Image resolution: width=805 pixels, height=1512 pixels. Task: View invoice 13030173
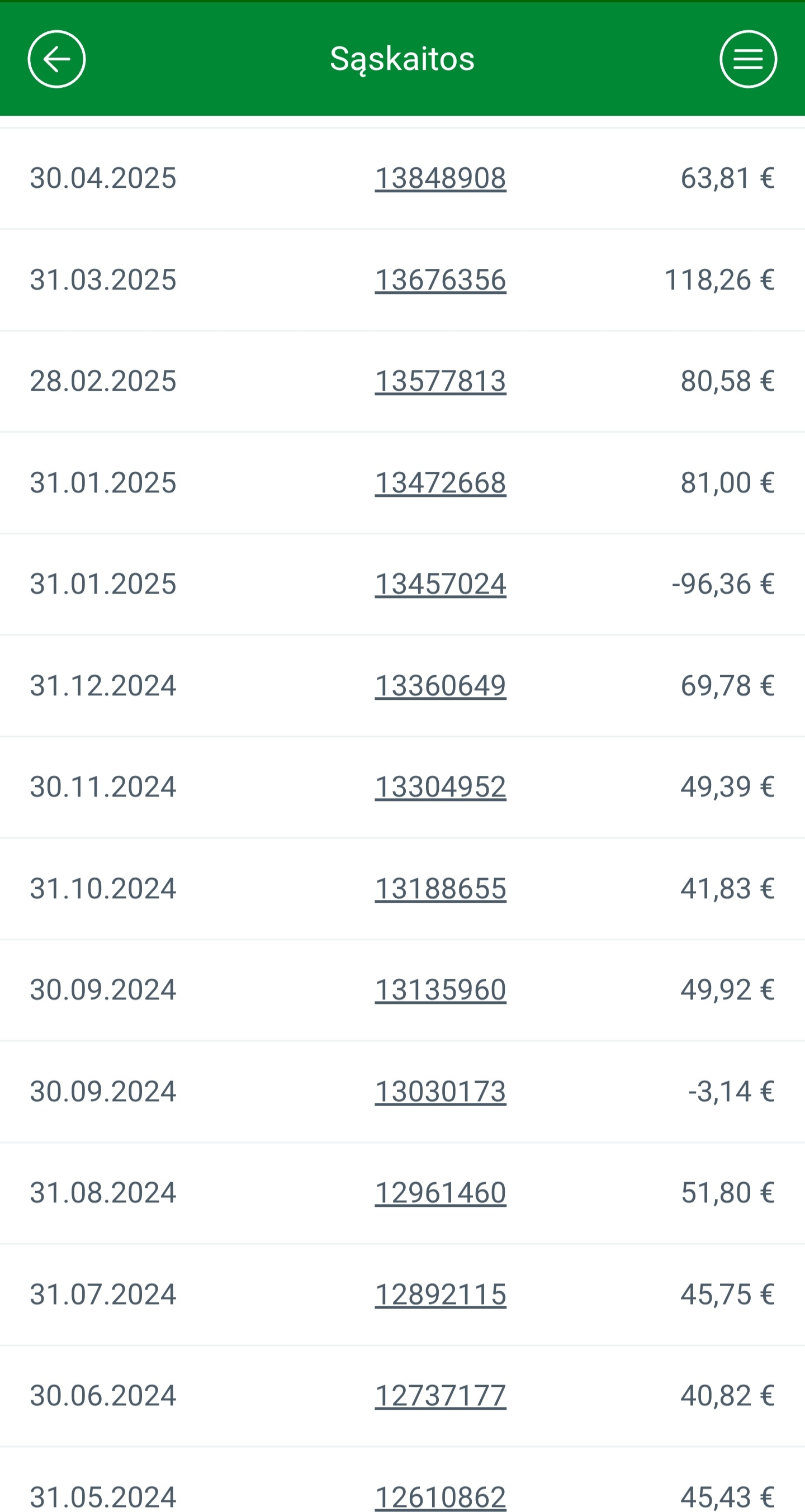coord(441,1091)
